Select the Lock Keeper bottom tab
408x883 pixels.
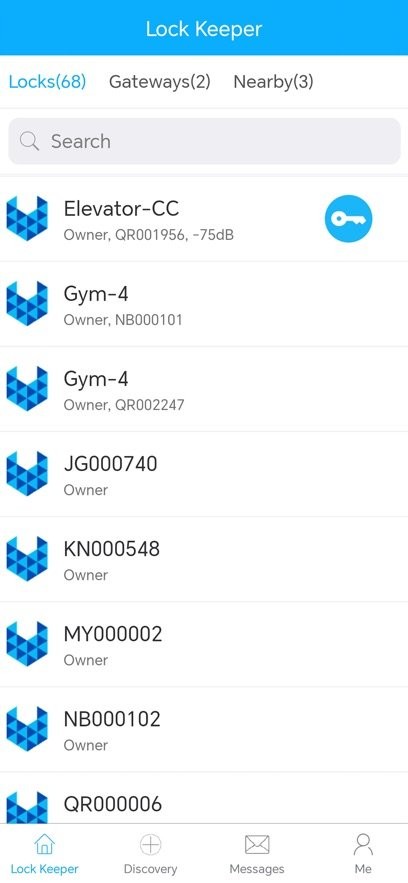(x=44, y=854)
